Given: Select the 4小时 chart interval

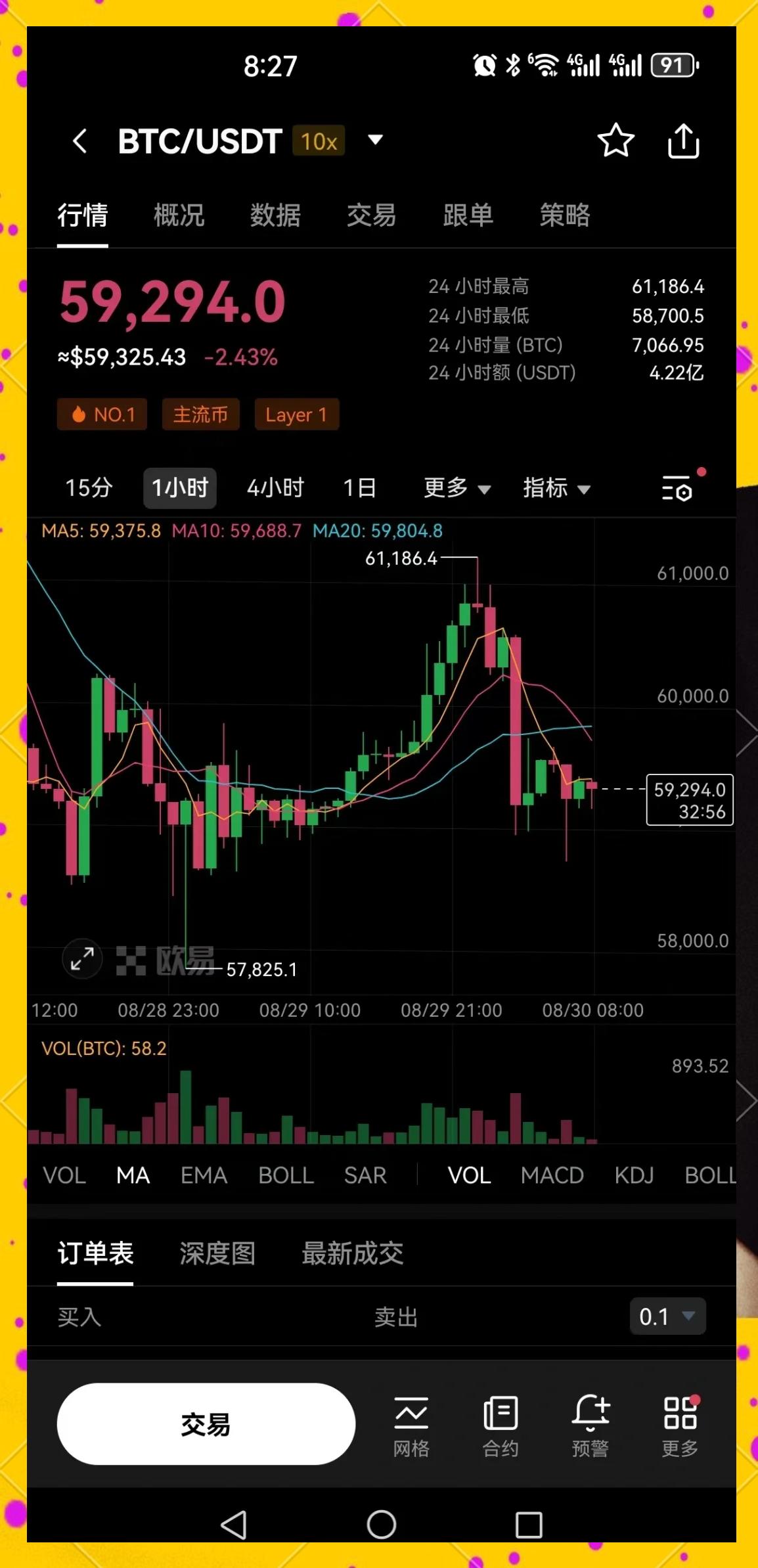Looking at the screenshot, I should [x=275, y=488].
